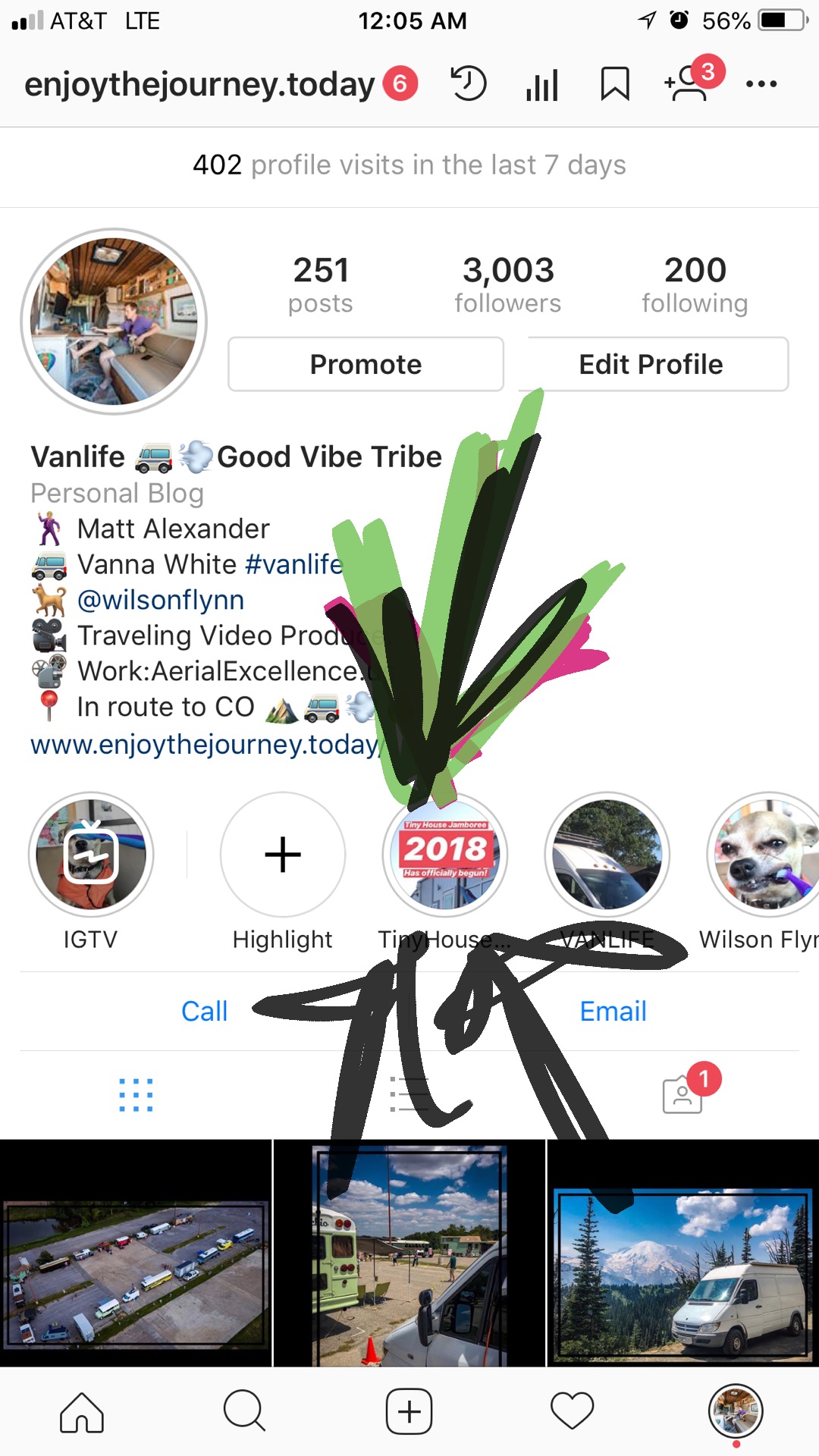Tap the Email contact button
The image size is (819, 1456).
pyautogui.click(x=613, y=1011)
